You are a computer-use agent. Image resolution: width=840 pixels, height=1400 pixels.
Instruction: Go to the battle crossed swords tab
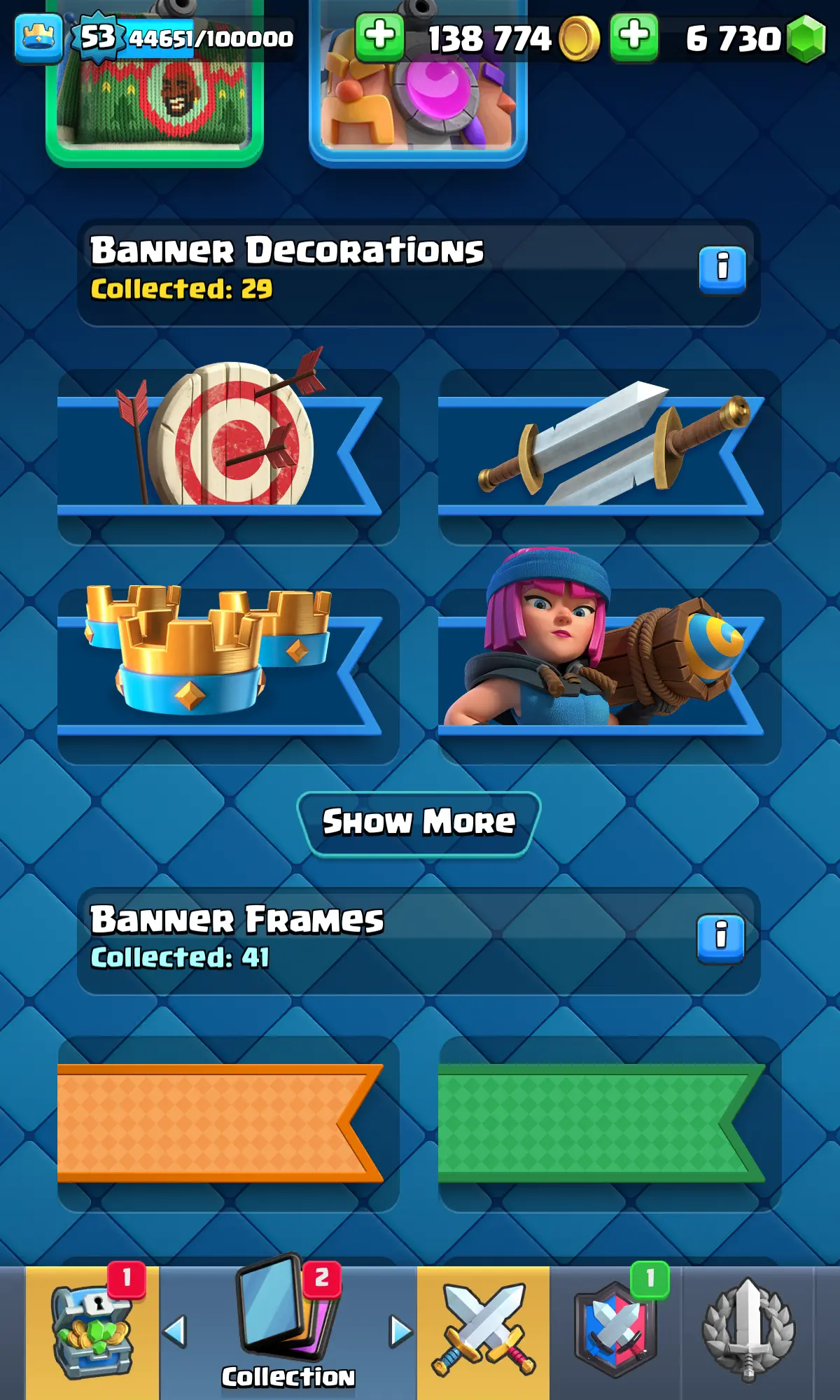(483, 1330)
